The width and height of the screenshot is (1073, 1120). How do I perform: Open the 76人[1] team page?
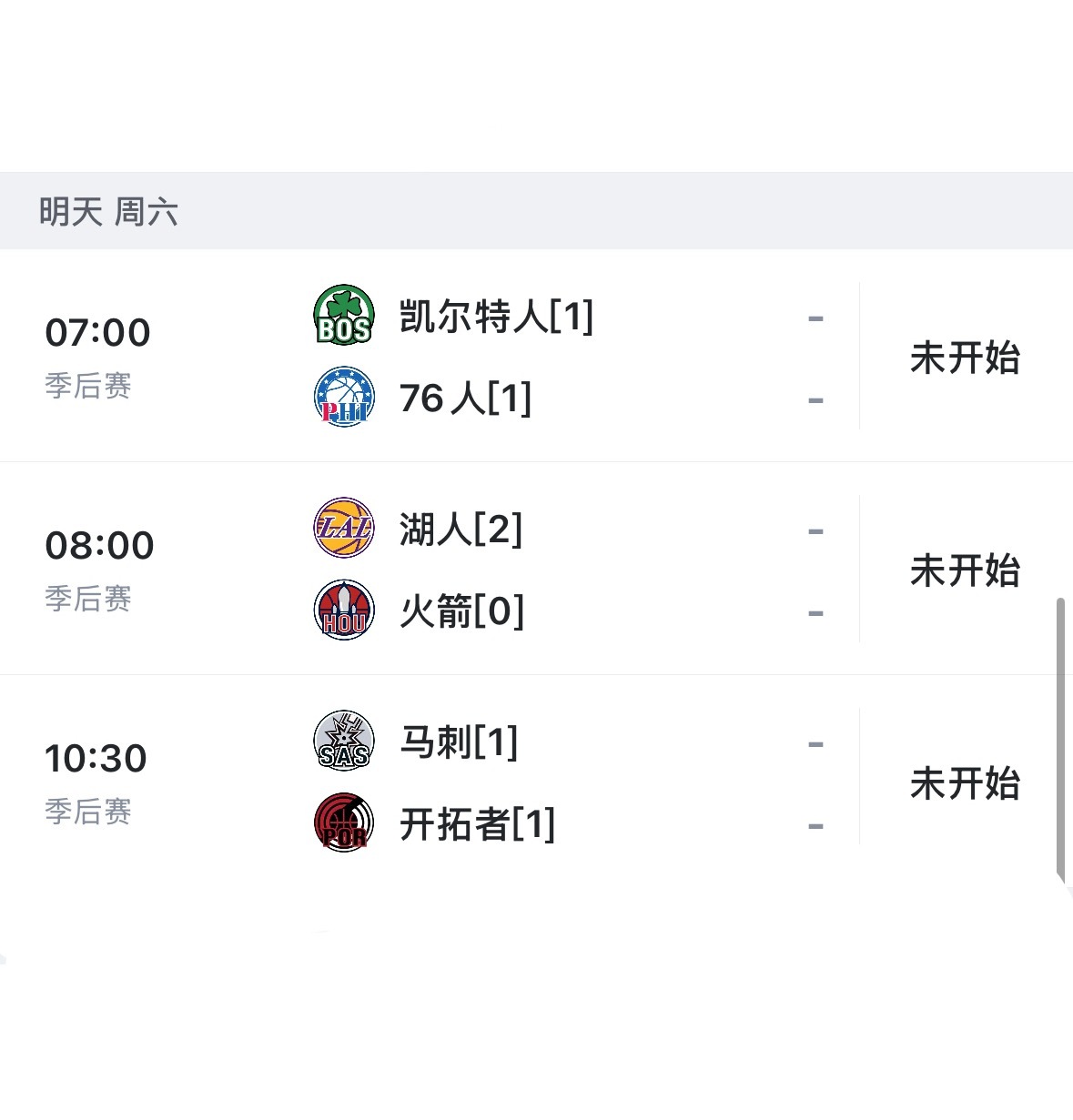(x=467, y=398)
